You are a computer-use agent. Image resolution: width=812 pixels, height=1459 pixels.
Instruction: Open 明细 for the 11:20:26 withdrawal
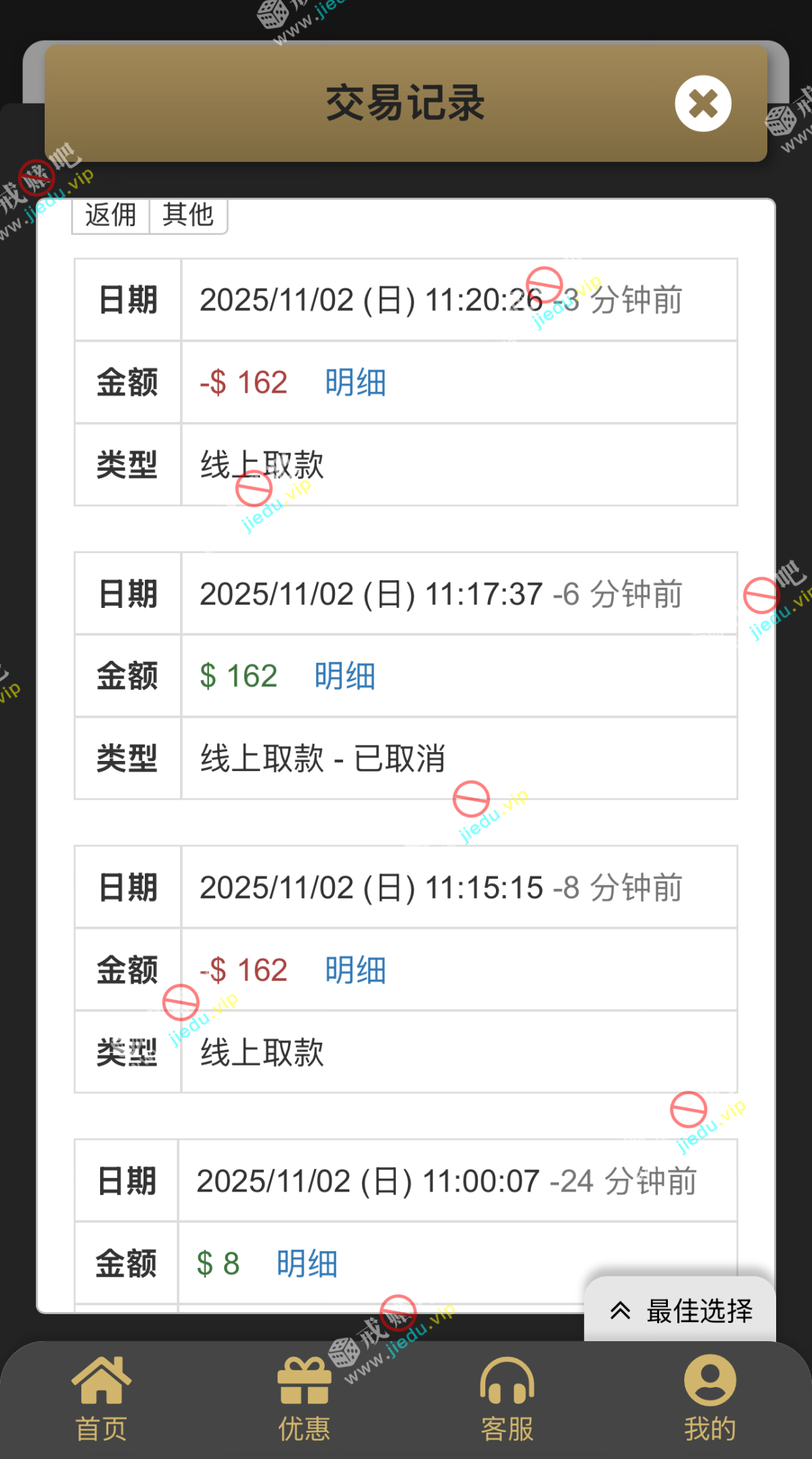355,383
